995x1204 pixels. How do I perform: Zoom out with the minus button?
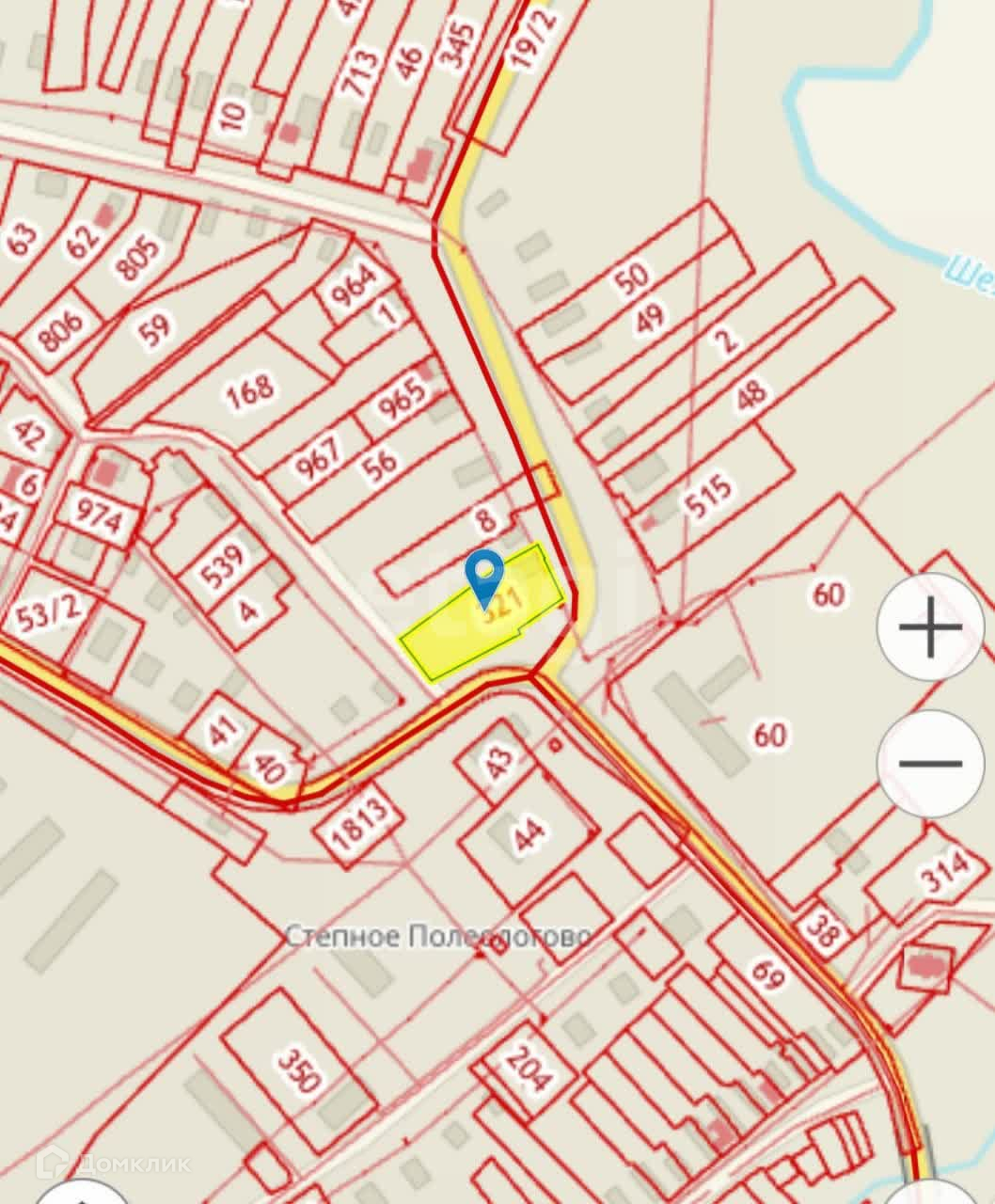[x=930, y=763]
